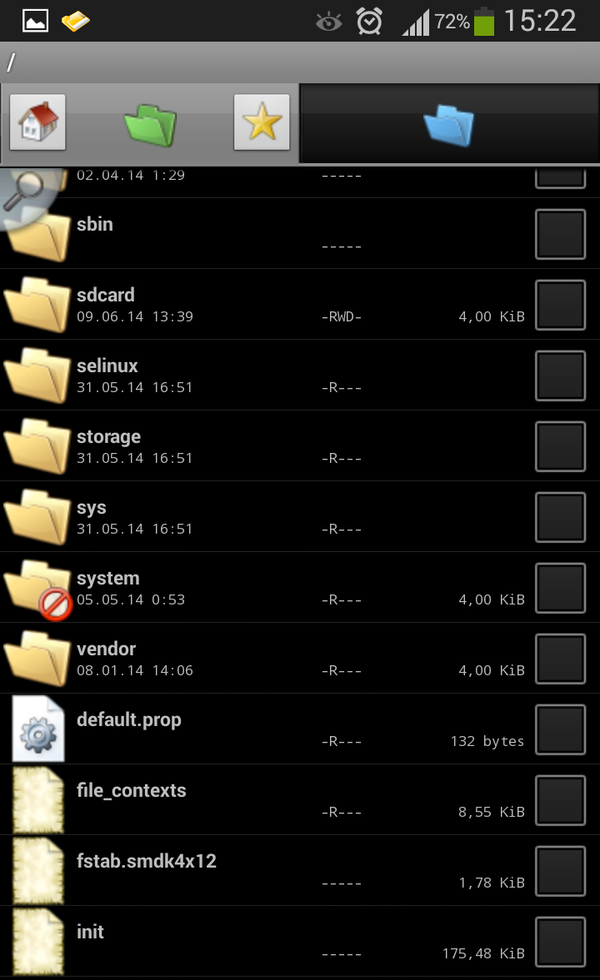
Task: Open the vendor folder
Action: [105, 650]
